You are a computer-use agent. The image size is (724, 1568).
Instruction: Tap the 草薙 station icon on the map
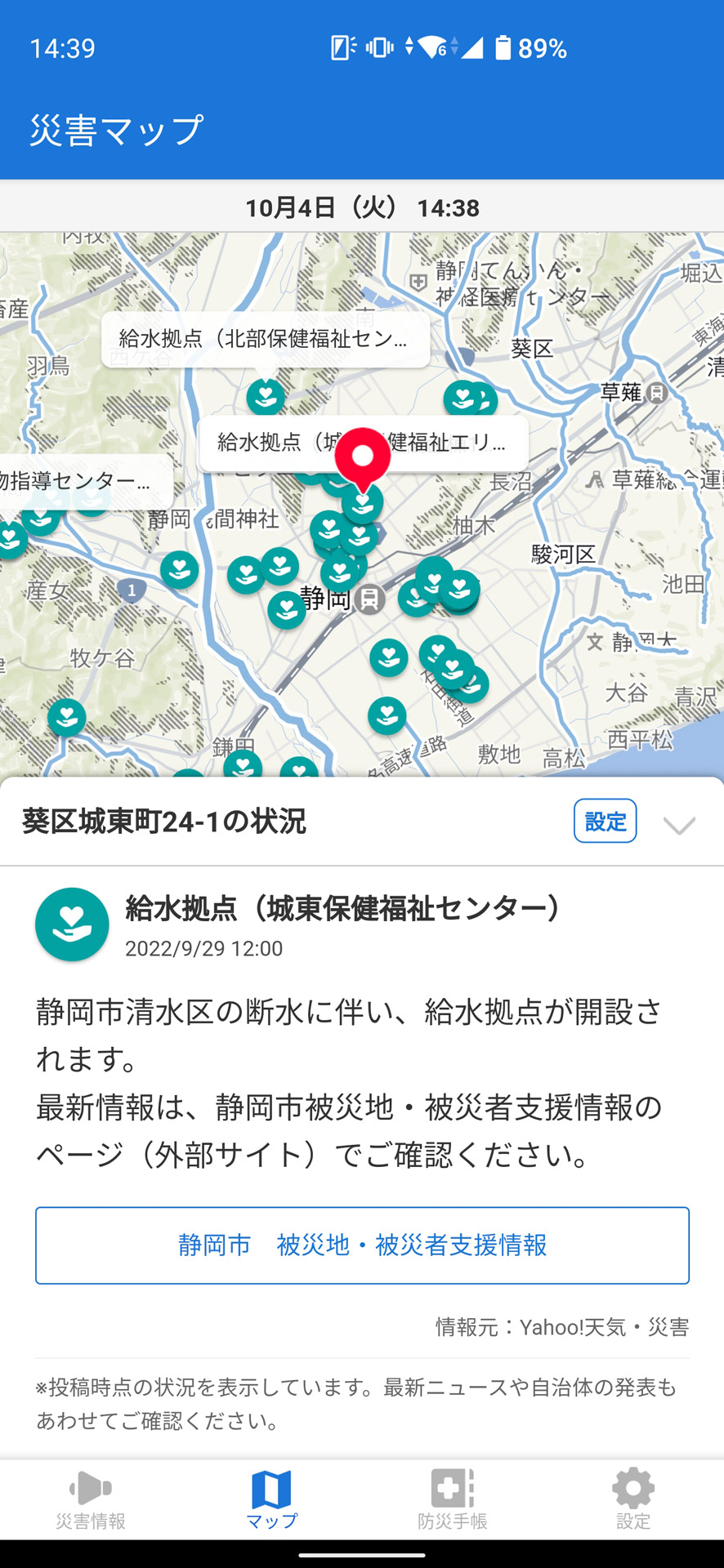click(x=654, y=393)
